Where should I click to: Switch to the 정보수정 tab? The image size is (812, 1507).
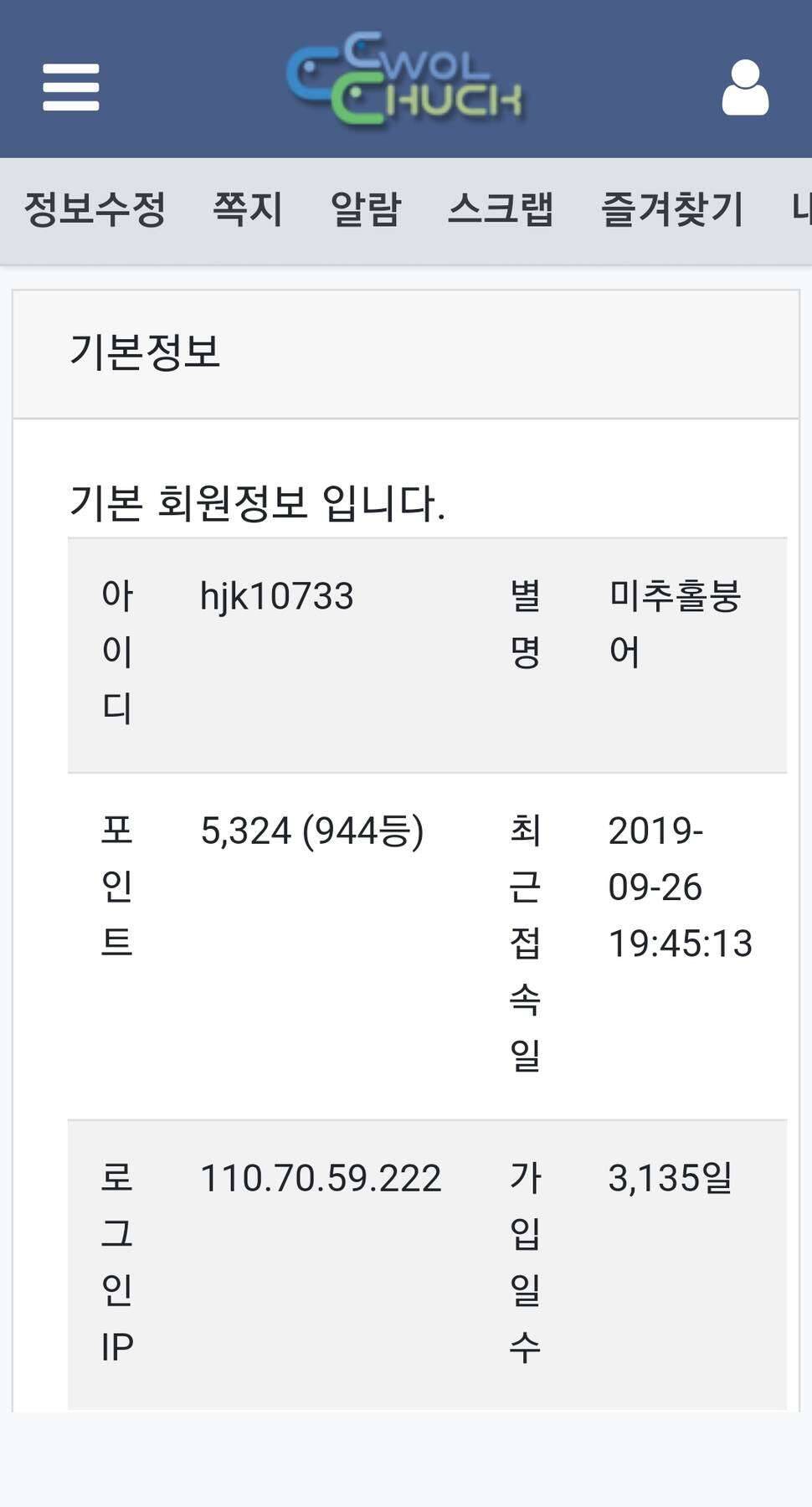pyautogui.click(x=95, y=209)
